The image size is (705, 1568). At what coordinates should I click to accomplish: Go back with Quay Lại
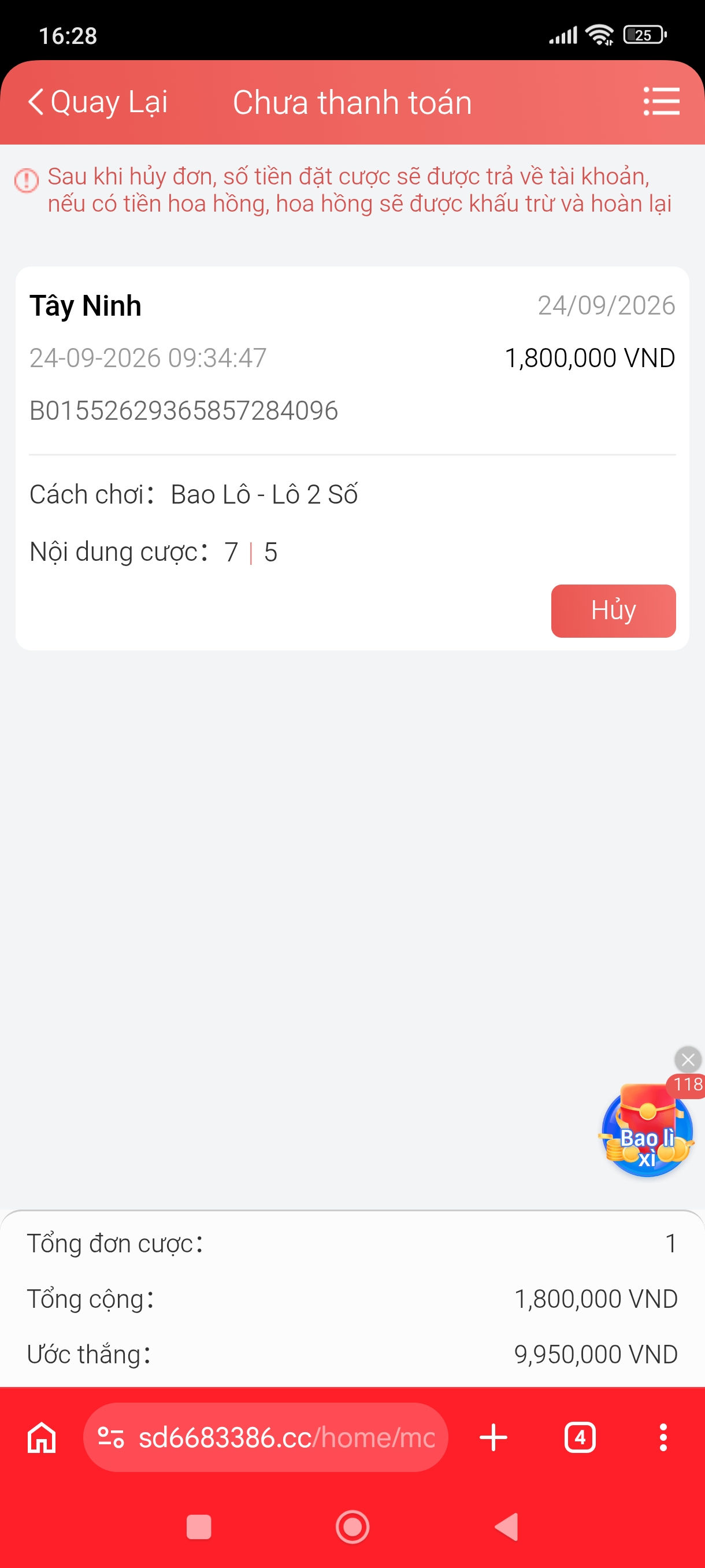[x=97, y=102]
